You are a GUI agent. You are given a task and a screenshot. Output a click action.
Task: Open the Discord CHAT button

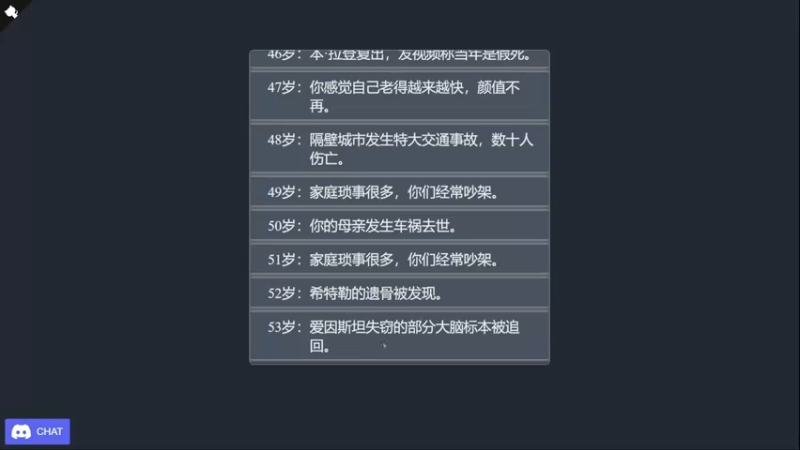pyautogui.click(x=37, y=431)
